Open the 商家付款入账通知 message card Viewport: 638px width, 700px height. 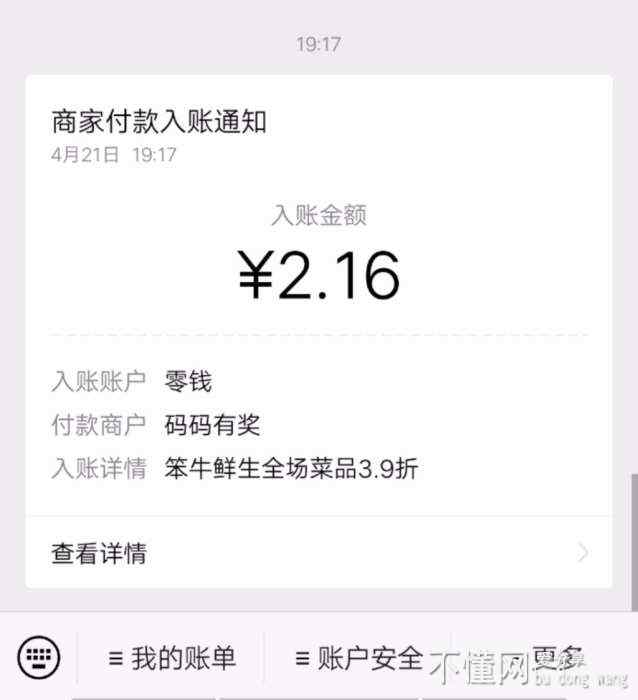point(318,300)
